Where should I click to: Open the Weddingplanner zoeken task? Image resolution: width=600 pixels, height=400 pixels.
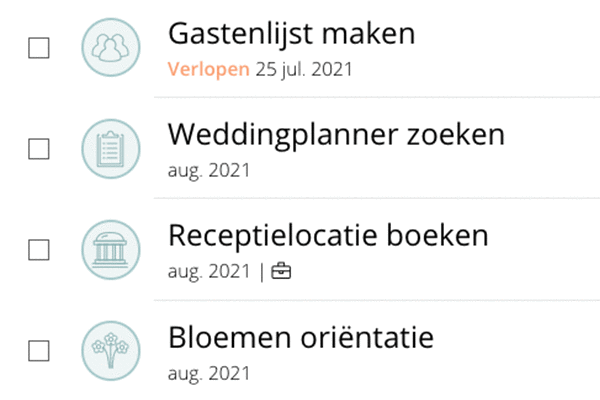(x=336, y=135)
